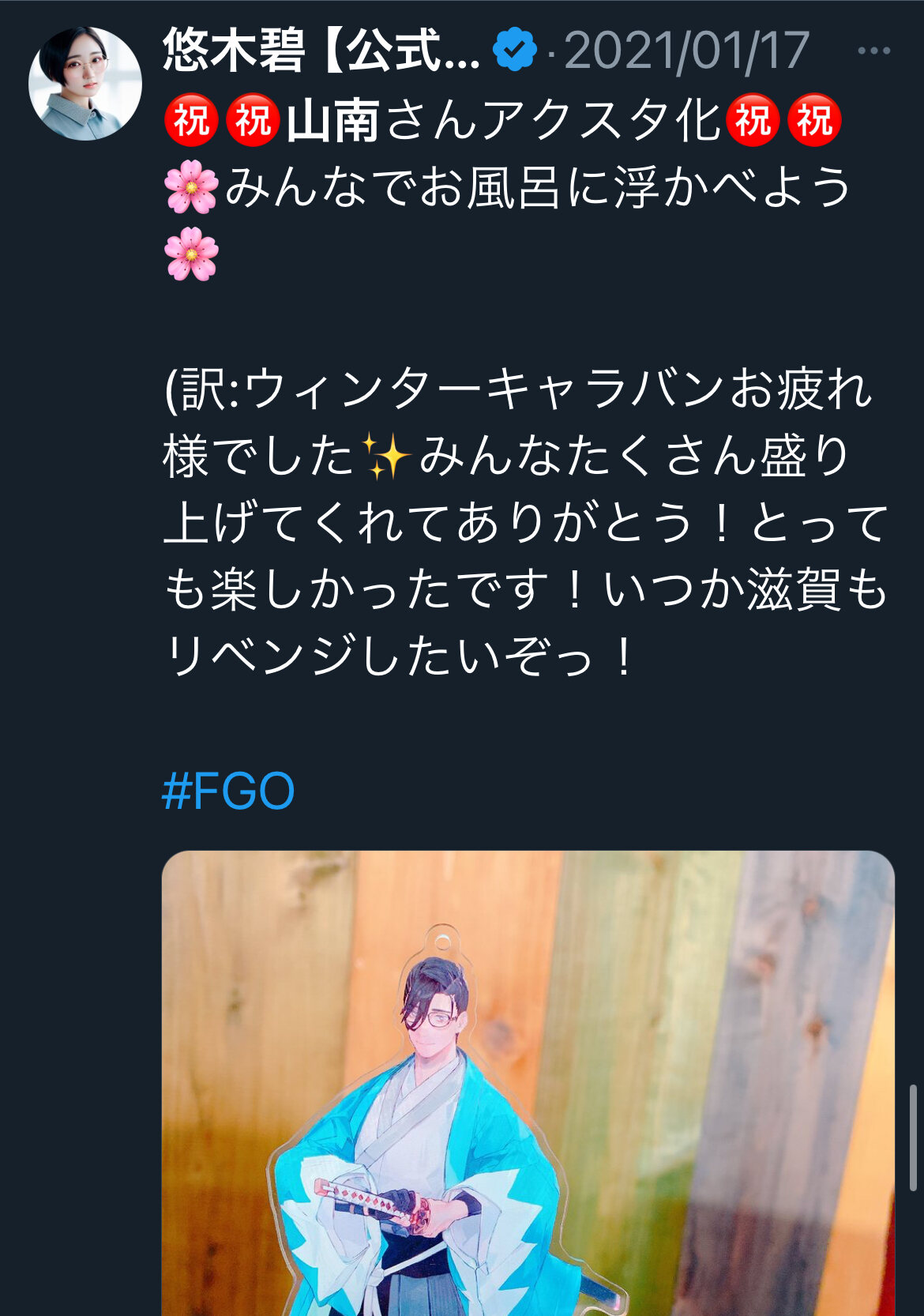Open 悠木碧's profile picture
This screenshot has width=924, height=1316.
[x=85, y=84]
